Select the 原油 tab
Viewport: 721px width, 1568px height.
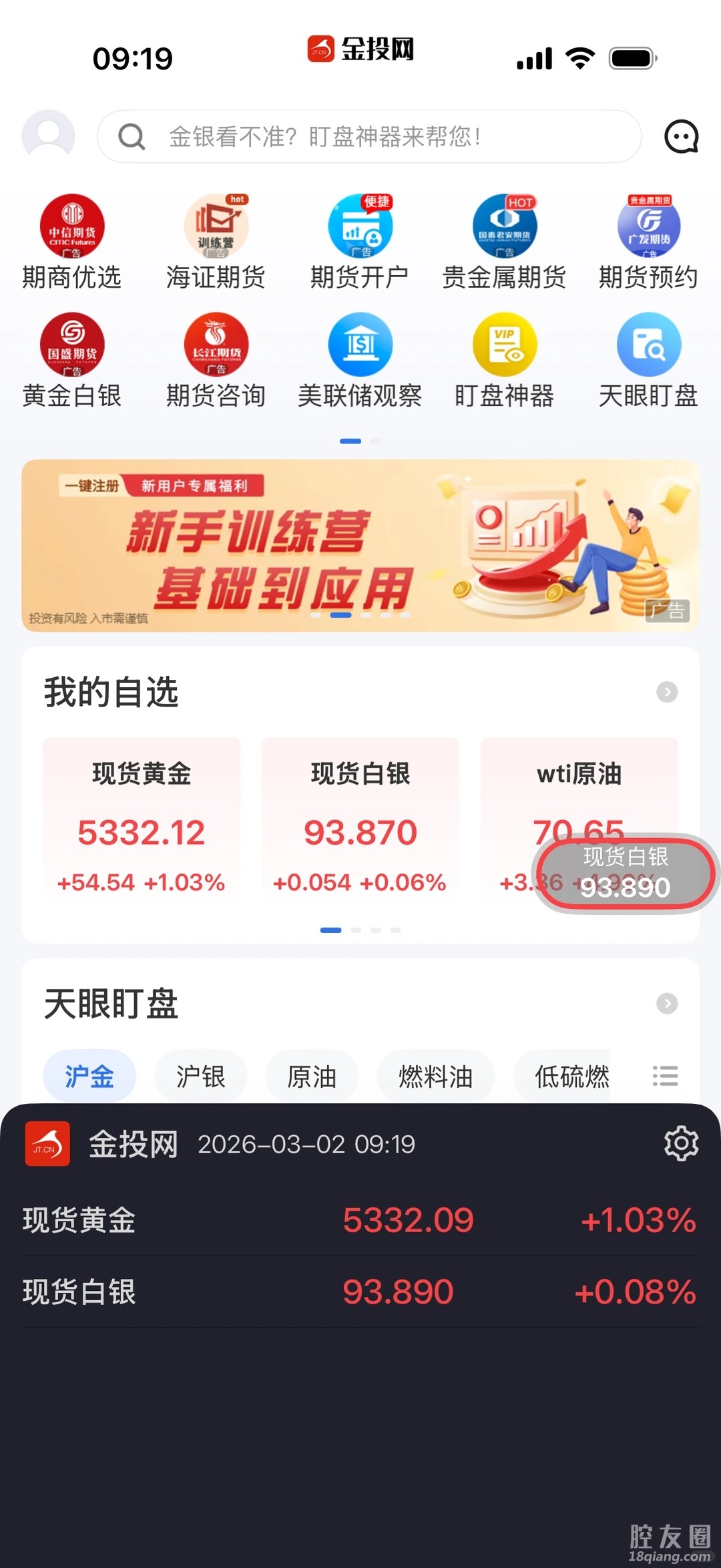click(312, 1076)
